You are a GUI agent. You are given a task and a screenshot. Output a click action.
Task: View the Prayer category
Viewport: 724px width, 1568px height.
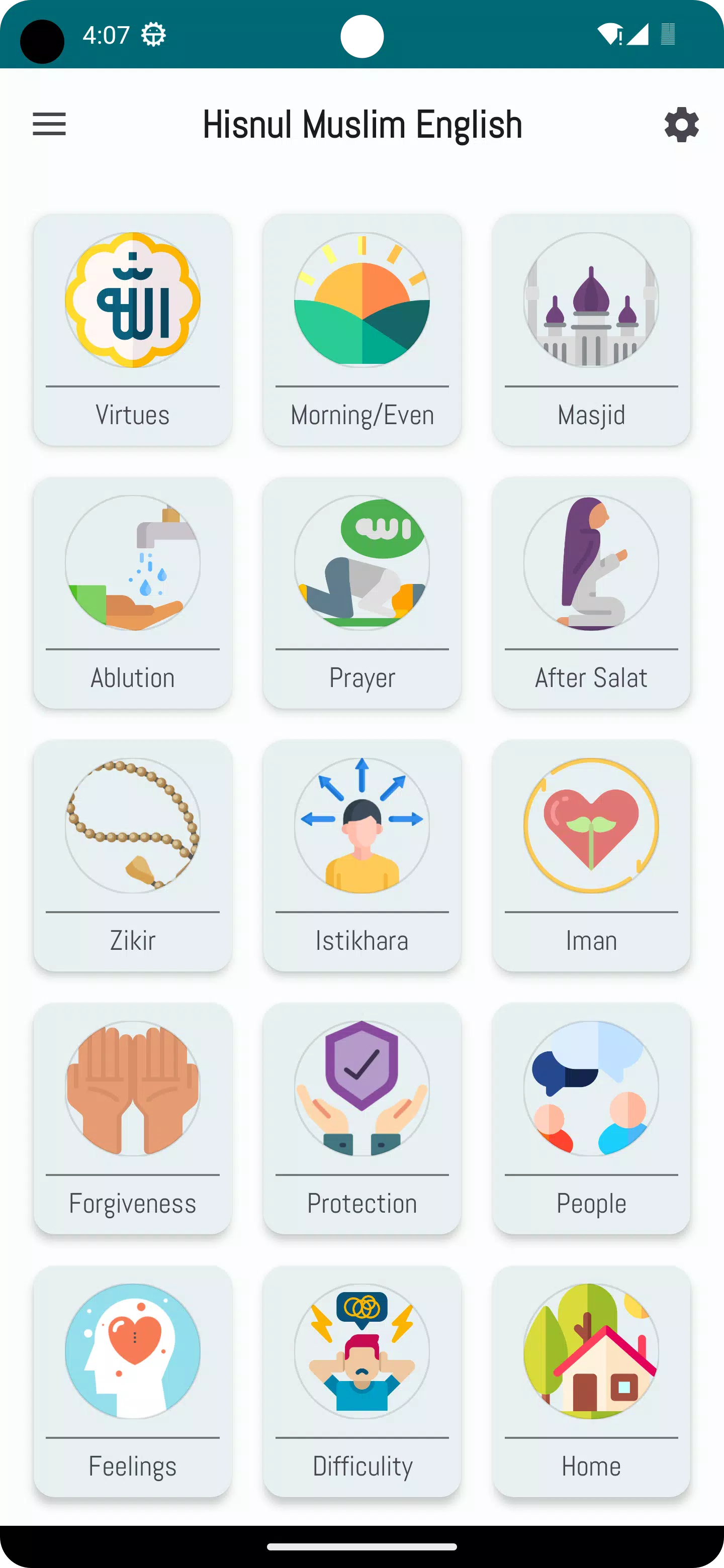pyautogui.click(x=361, y=593)
